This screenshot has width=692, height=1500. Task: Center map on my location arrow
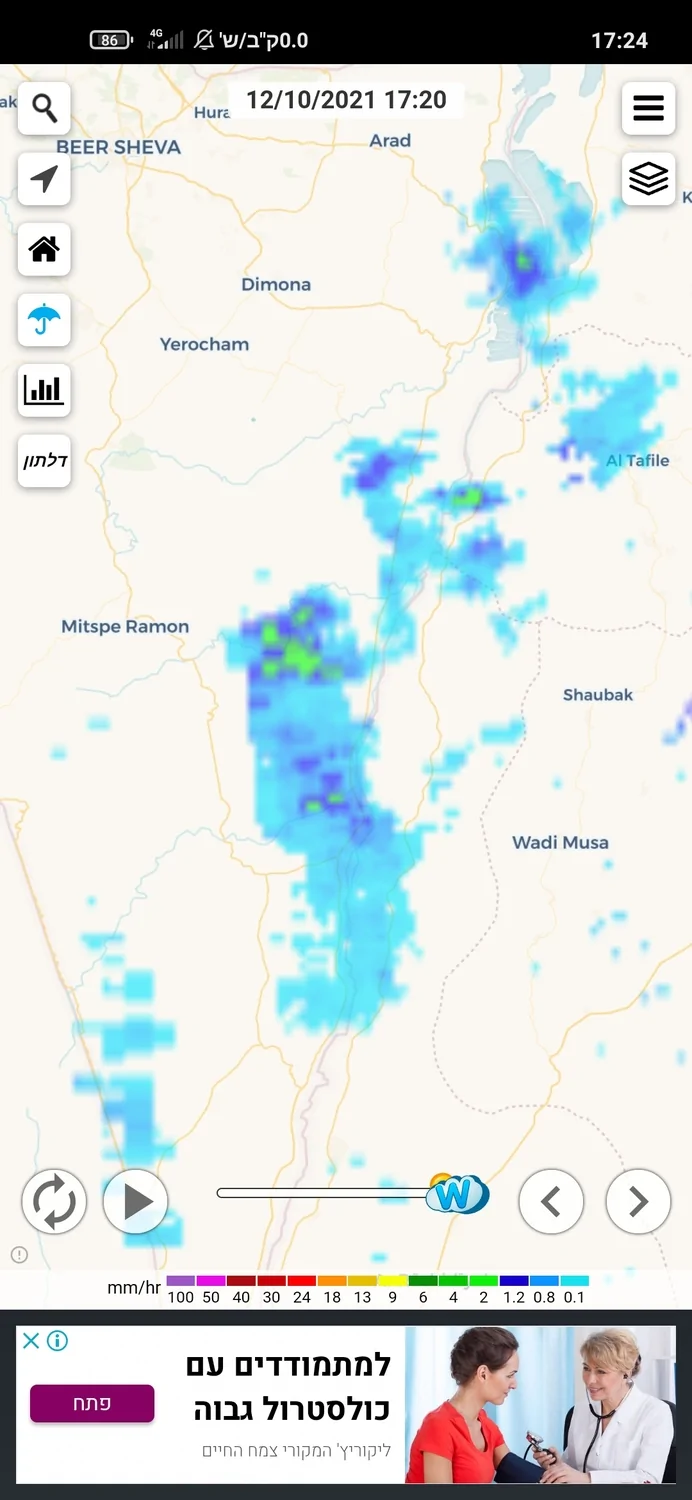(44, 179)
